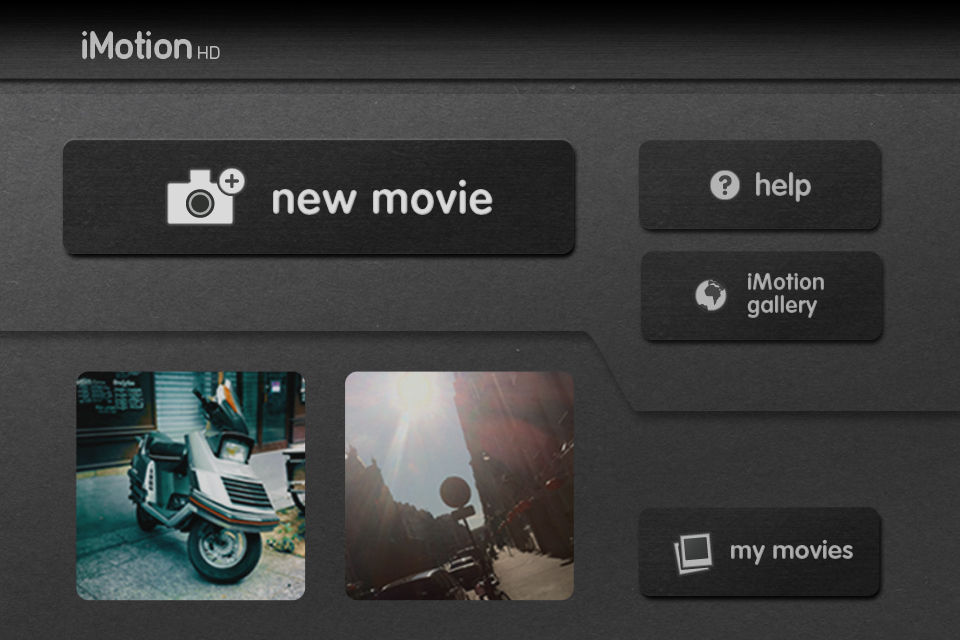This screenshot has width=960, height=640.
Task: Open my movies
Action: 760,551
